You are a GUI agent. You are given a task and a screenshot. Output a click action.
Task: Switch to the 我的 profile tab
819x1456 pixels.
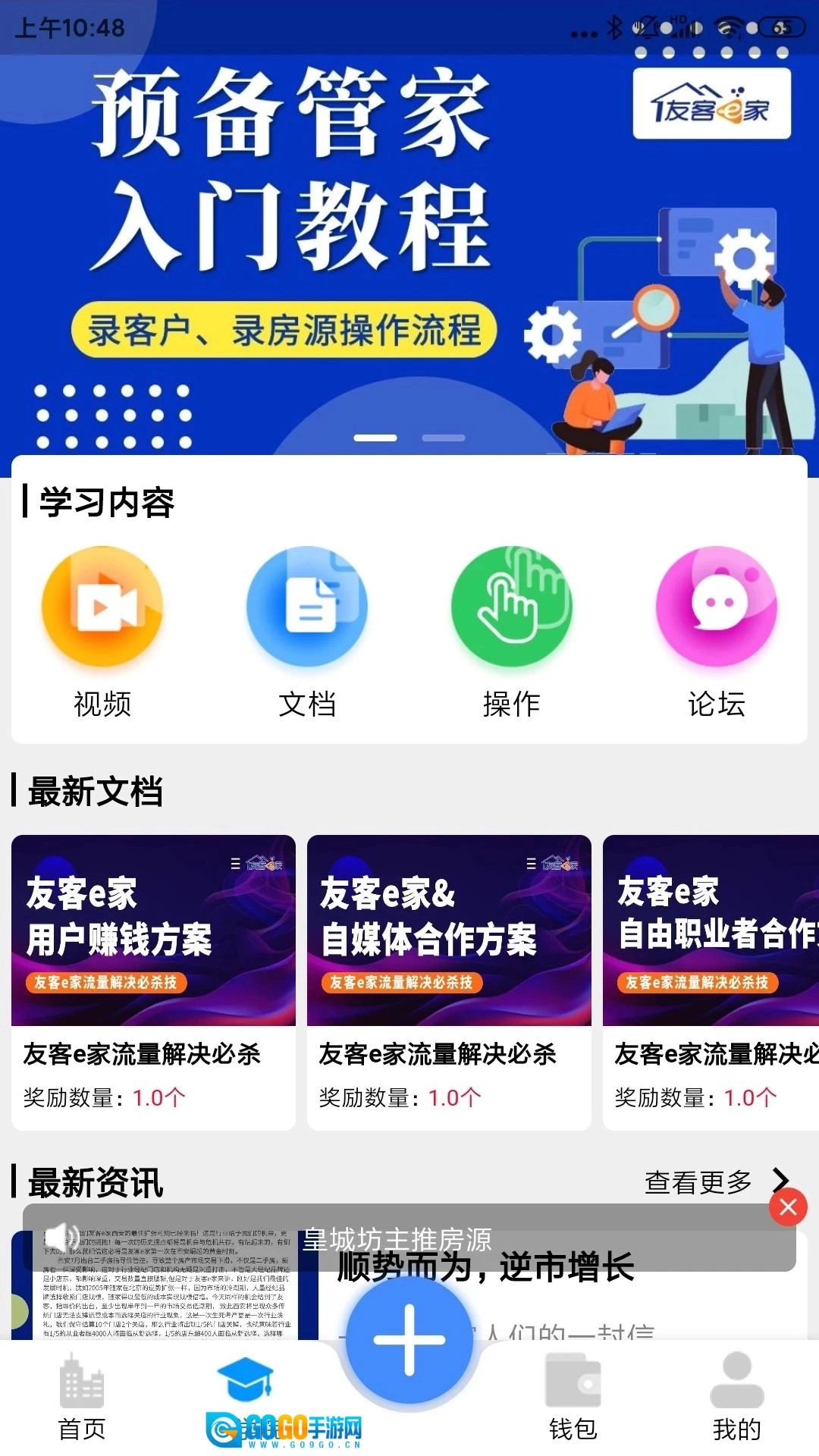pyautogui.click(x=736, y=1399)
